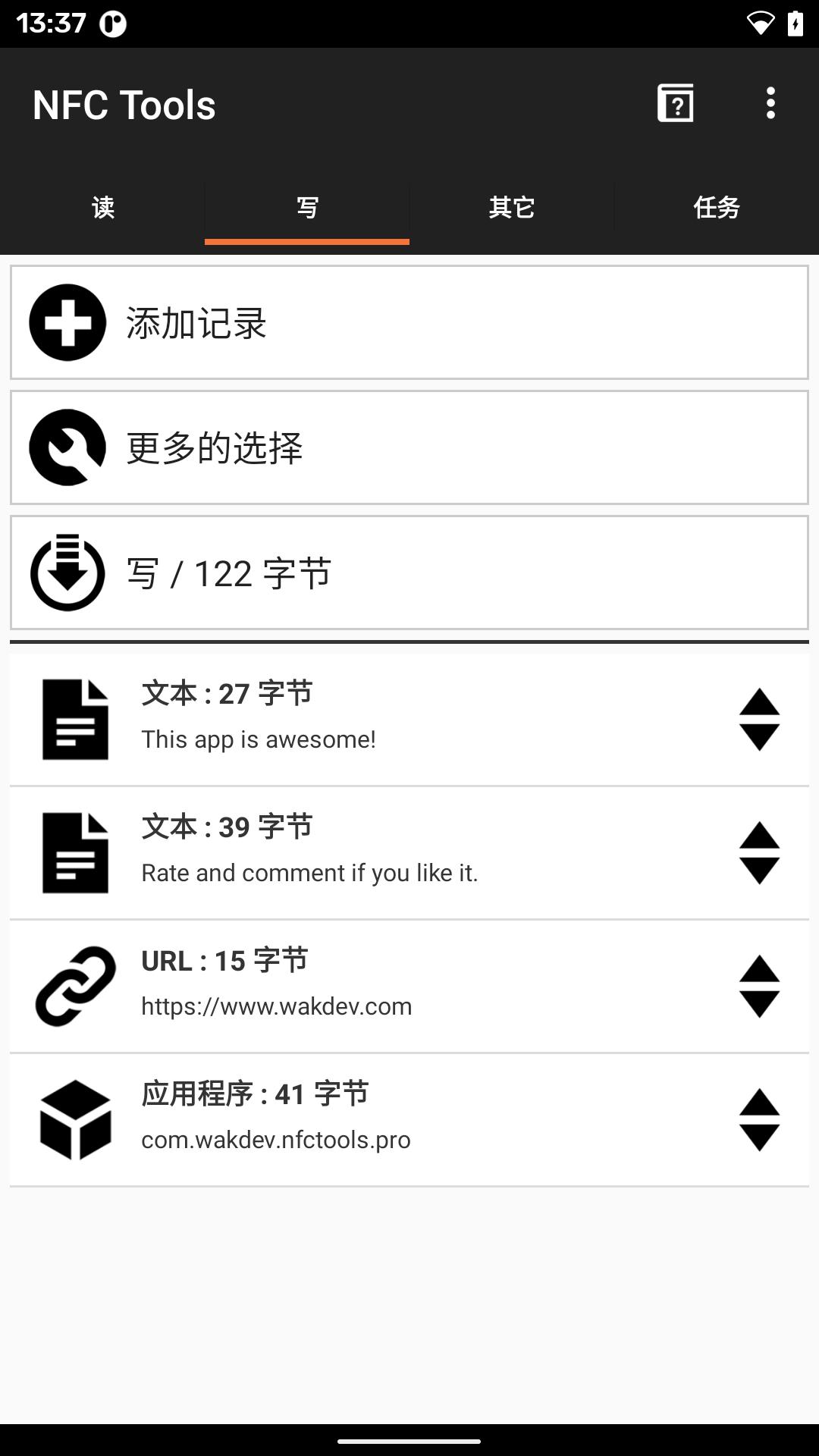
Task: Open the 任务 (Tasks) tab
Action: (716, 208)
